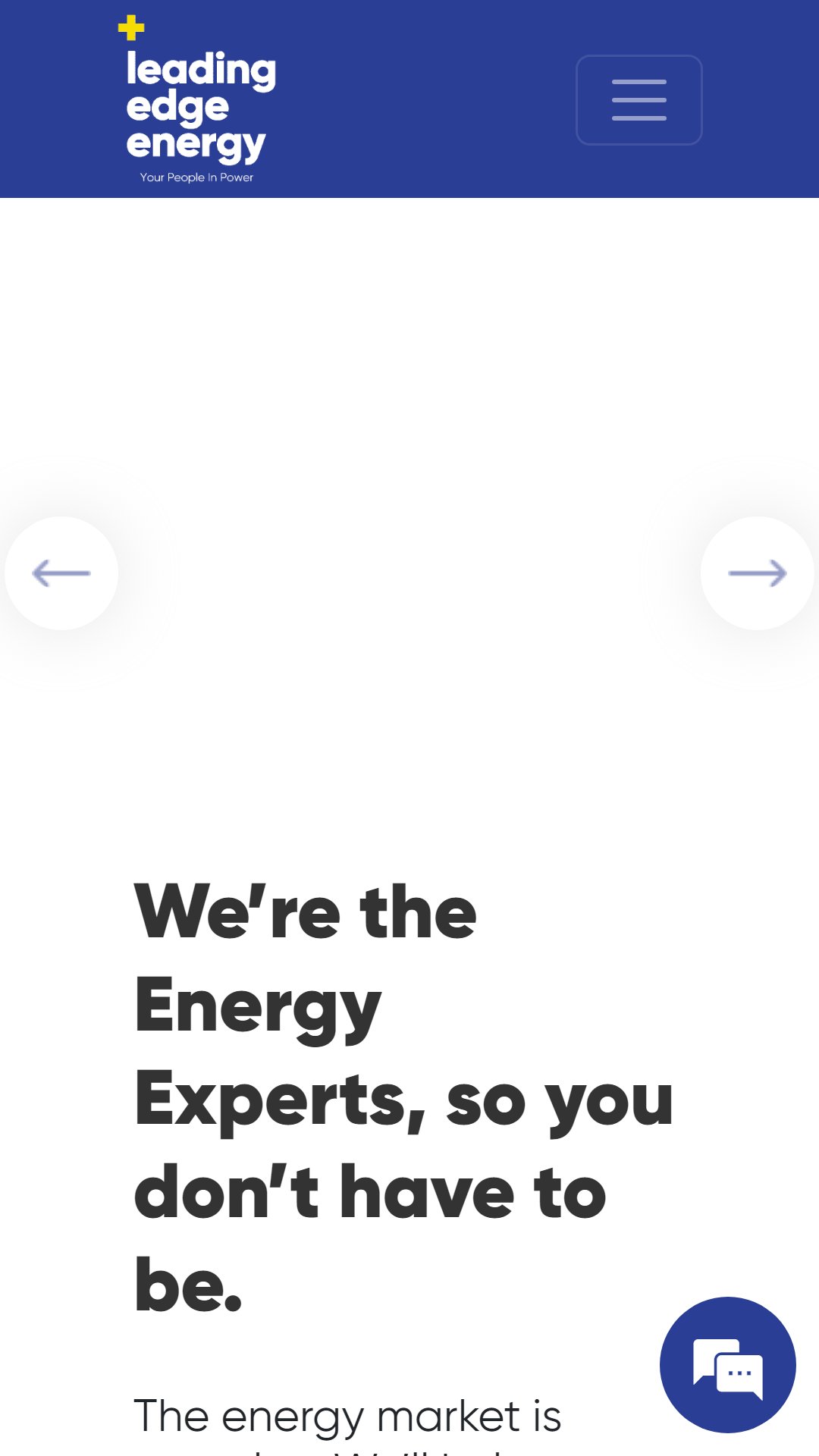Tap the Leading Edge Energy logo
This screenshot has height=1456, width=819.
(197, 99)
